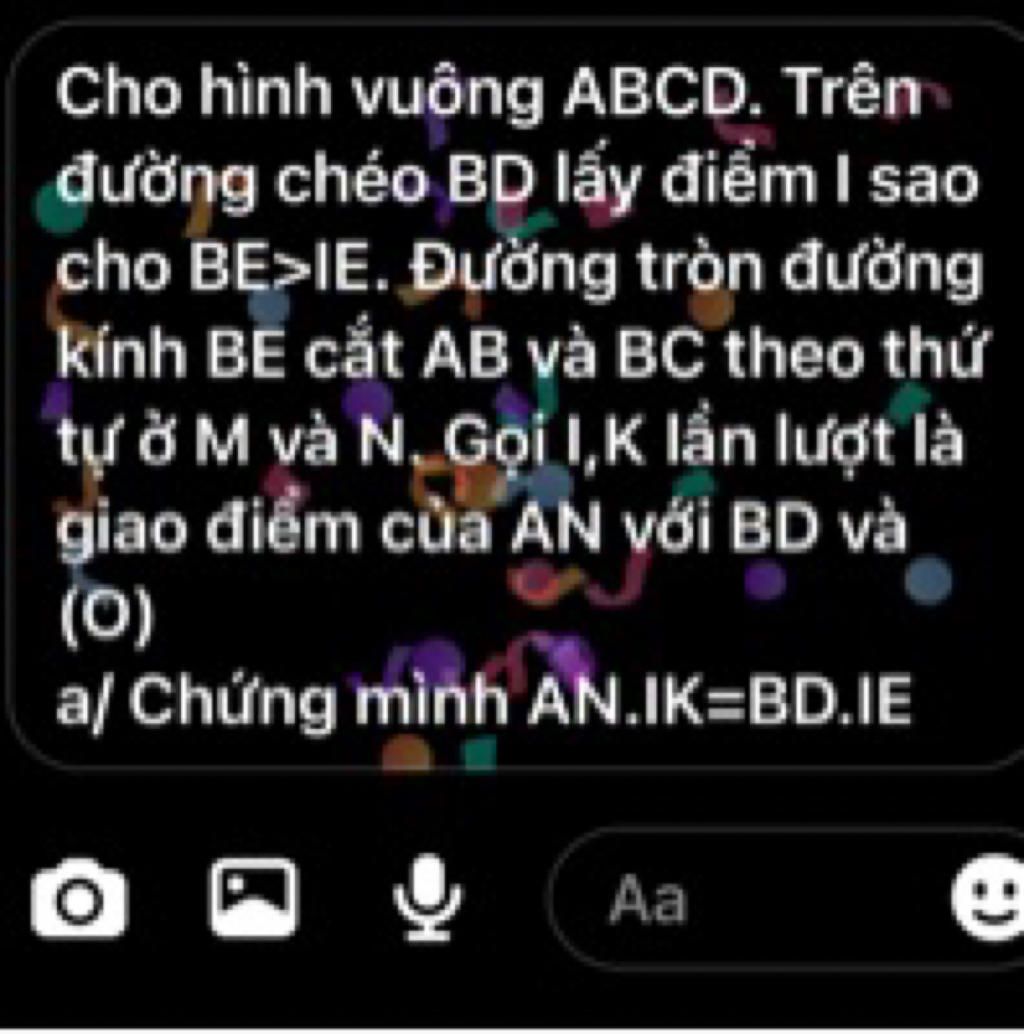Image resolution: width=1024 pixels, height=1034 pixels.
Task: Open the camera from the chat bar
Action: point(79,899)
